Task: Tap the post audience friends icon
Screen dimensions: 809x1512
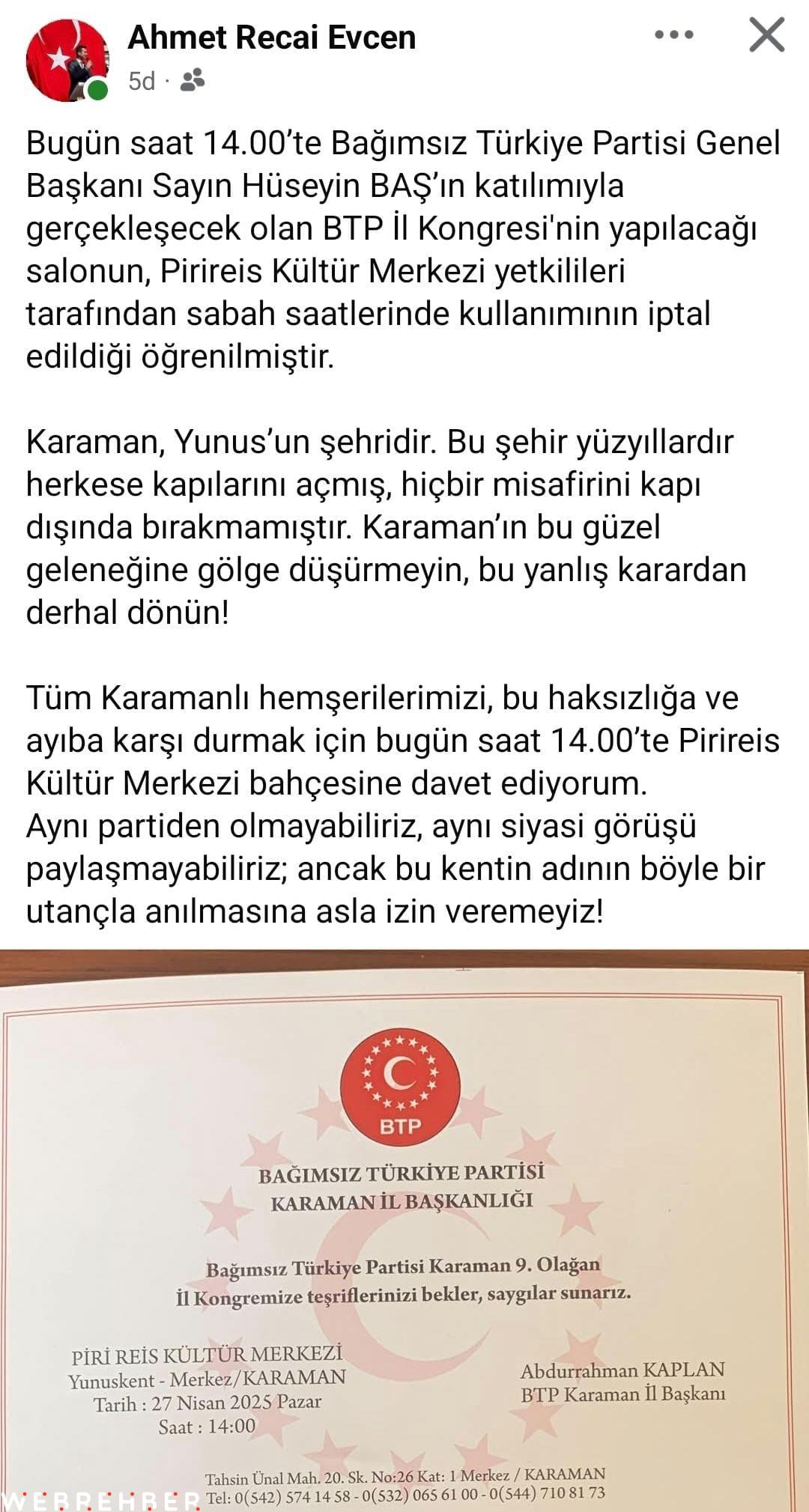Action: coord(193,80)
